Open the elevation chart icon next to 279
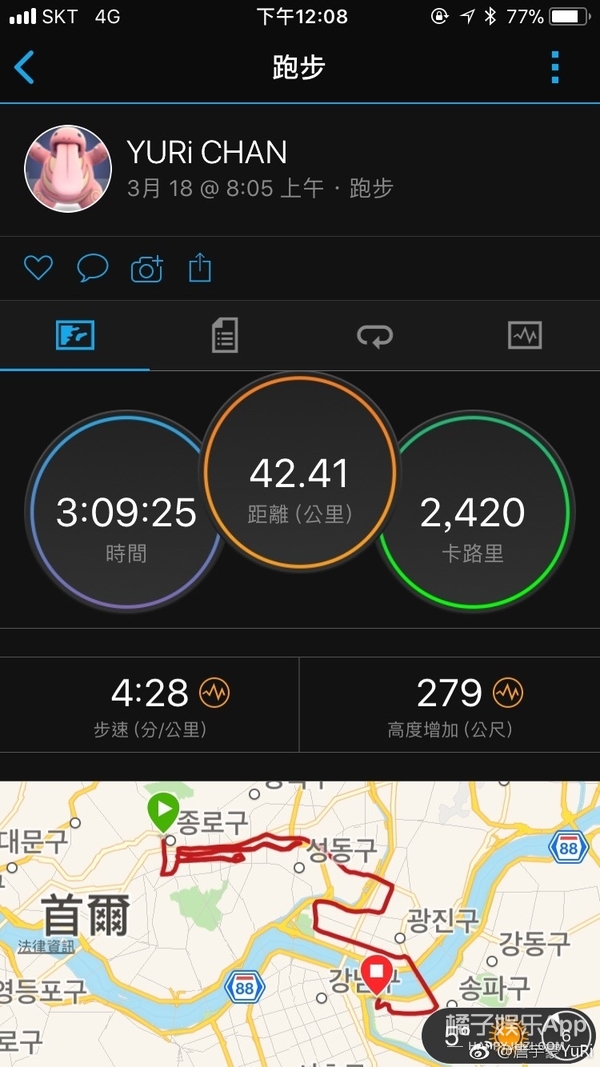 pos(508,691)
